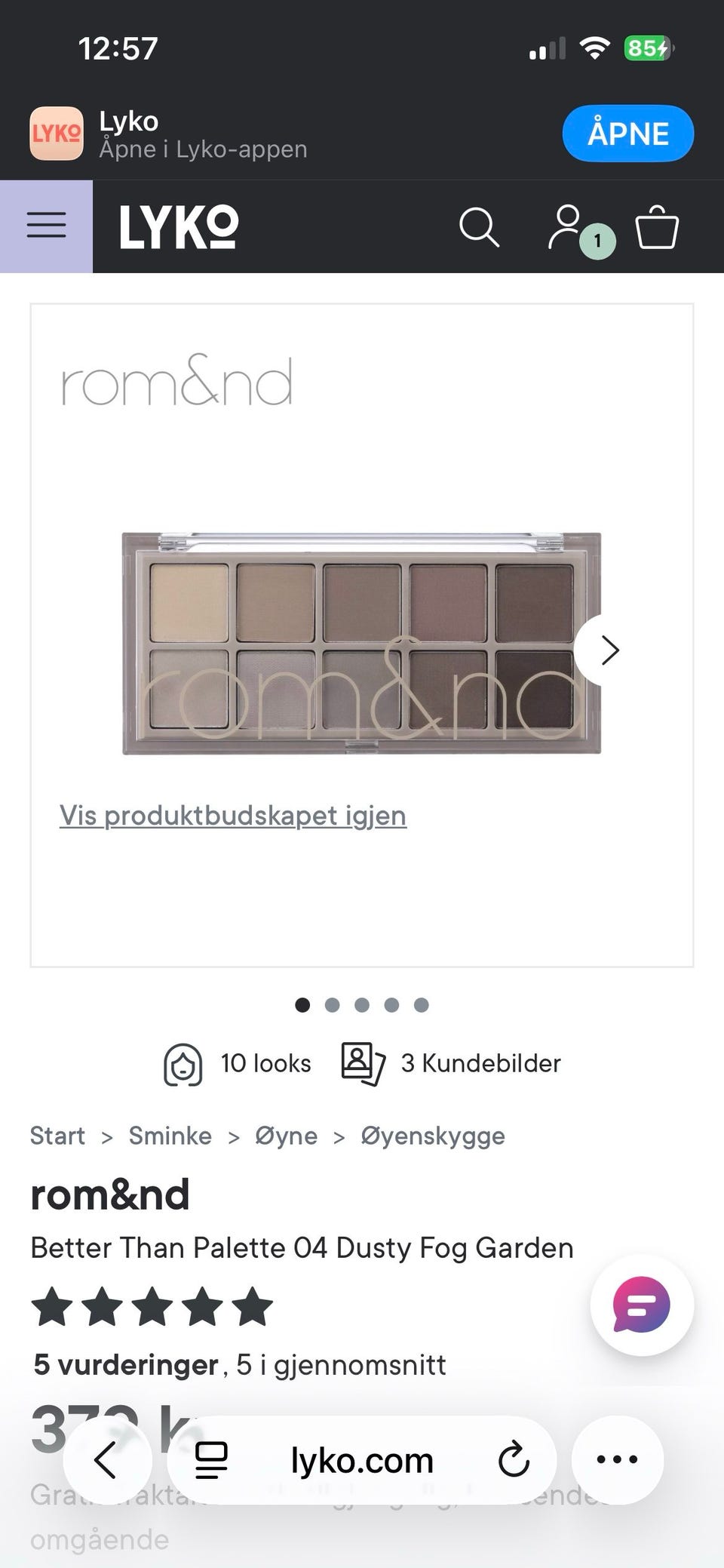View the 10 looks
Viewport: 724px width, 1568px height.
click(237, 1063)
